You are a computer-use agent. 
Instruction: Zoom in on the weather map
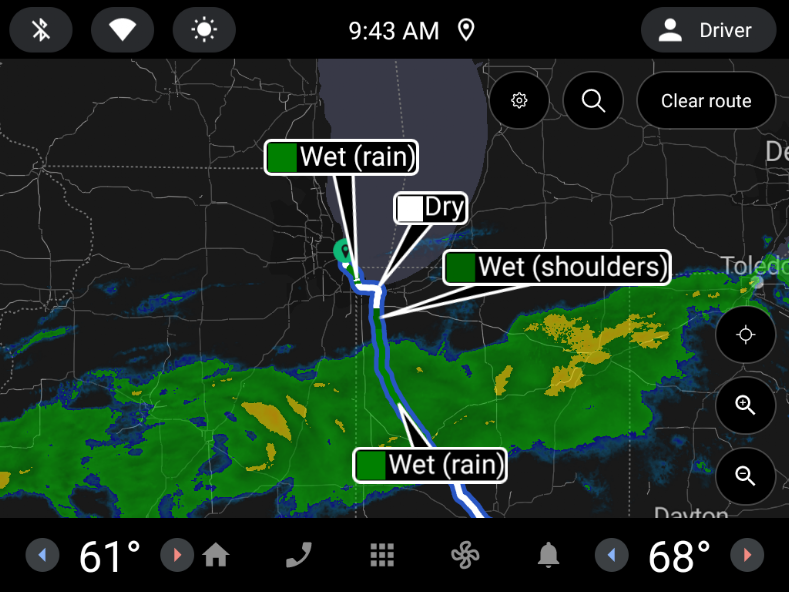pos(745,405)
